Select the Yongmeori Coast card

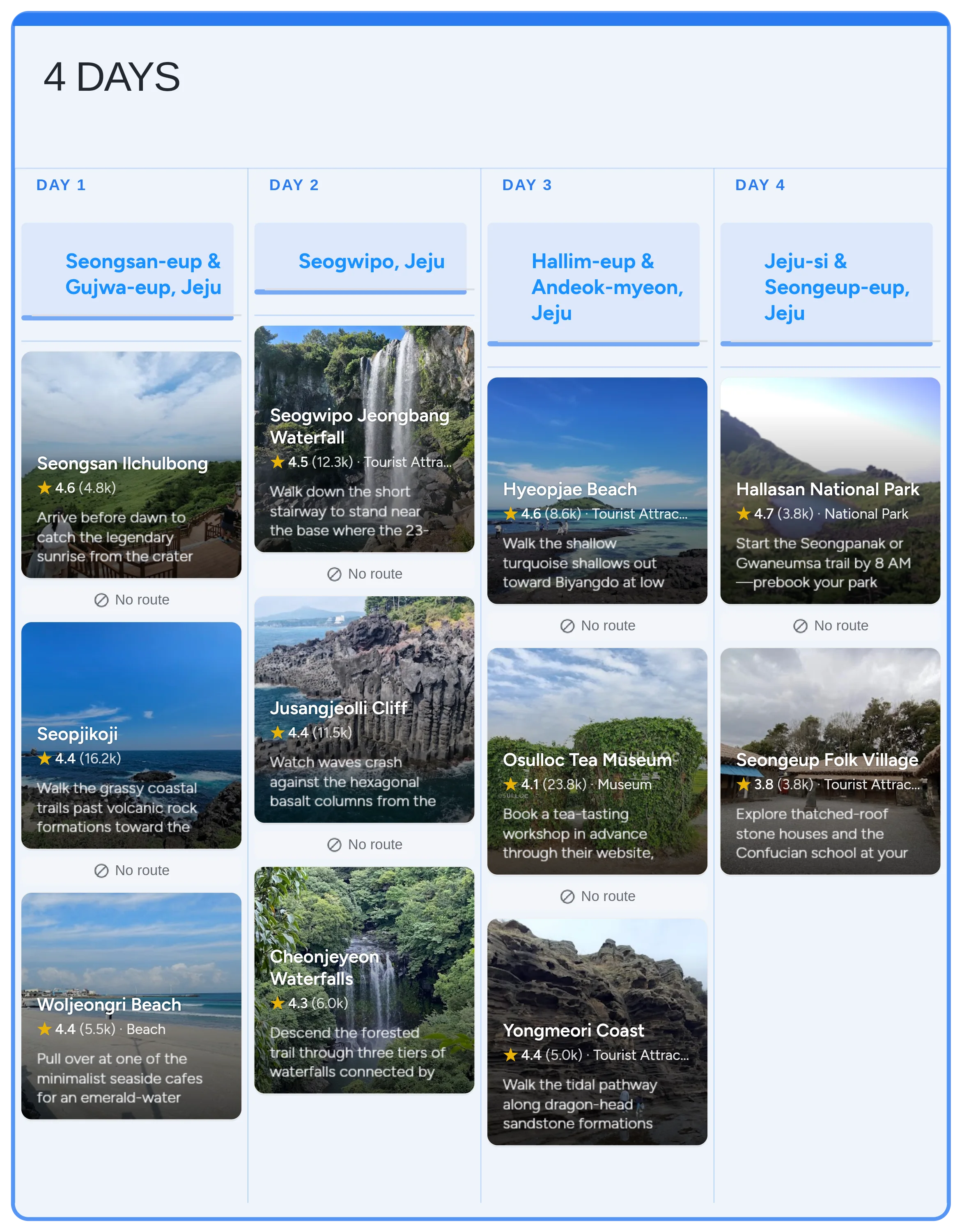[597, 1032]
